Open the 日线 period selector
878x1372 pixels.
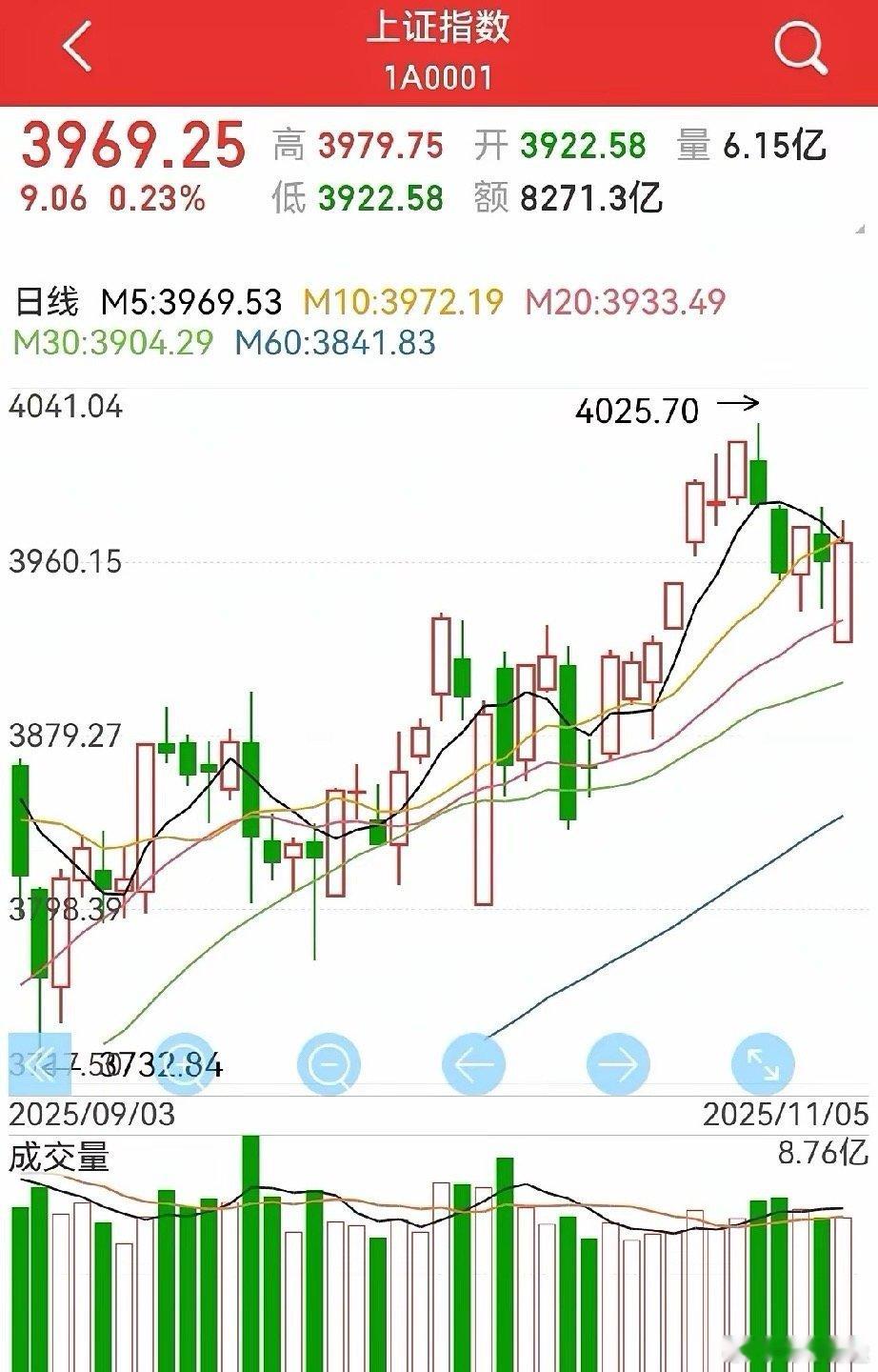coord(50,300)
